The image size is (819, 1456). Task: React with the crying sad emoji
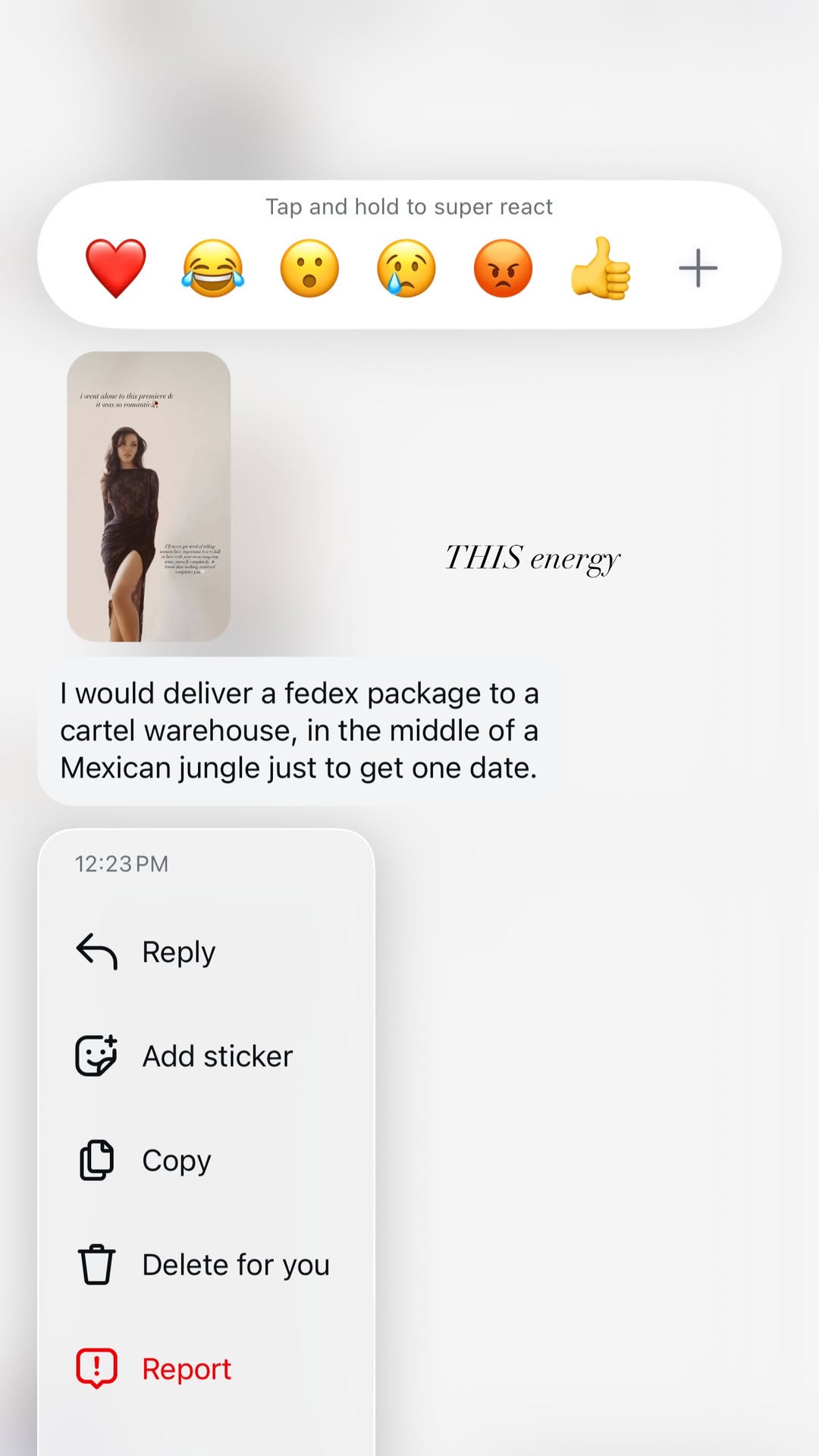click(x=406, y=268)
